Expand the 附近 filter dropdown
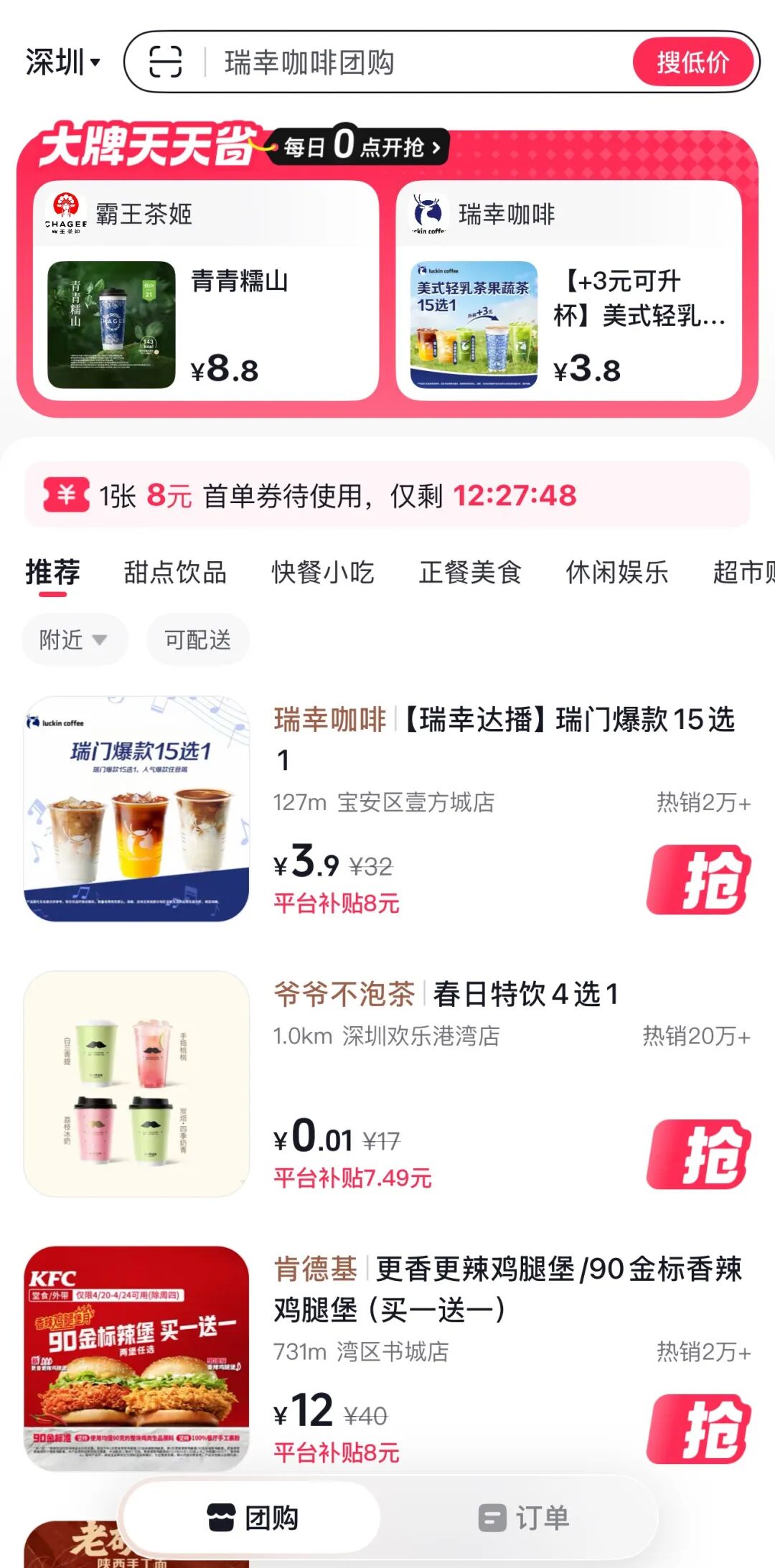The height and width of the screenshot is (1568, 775). [x=73, y=639]
